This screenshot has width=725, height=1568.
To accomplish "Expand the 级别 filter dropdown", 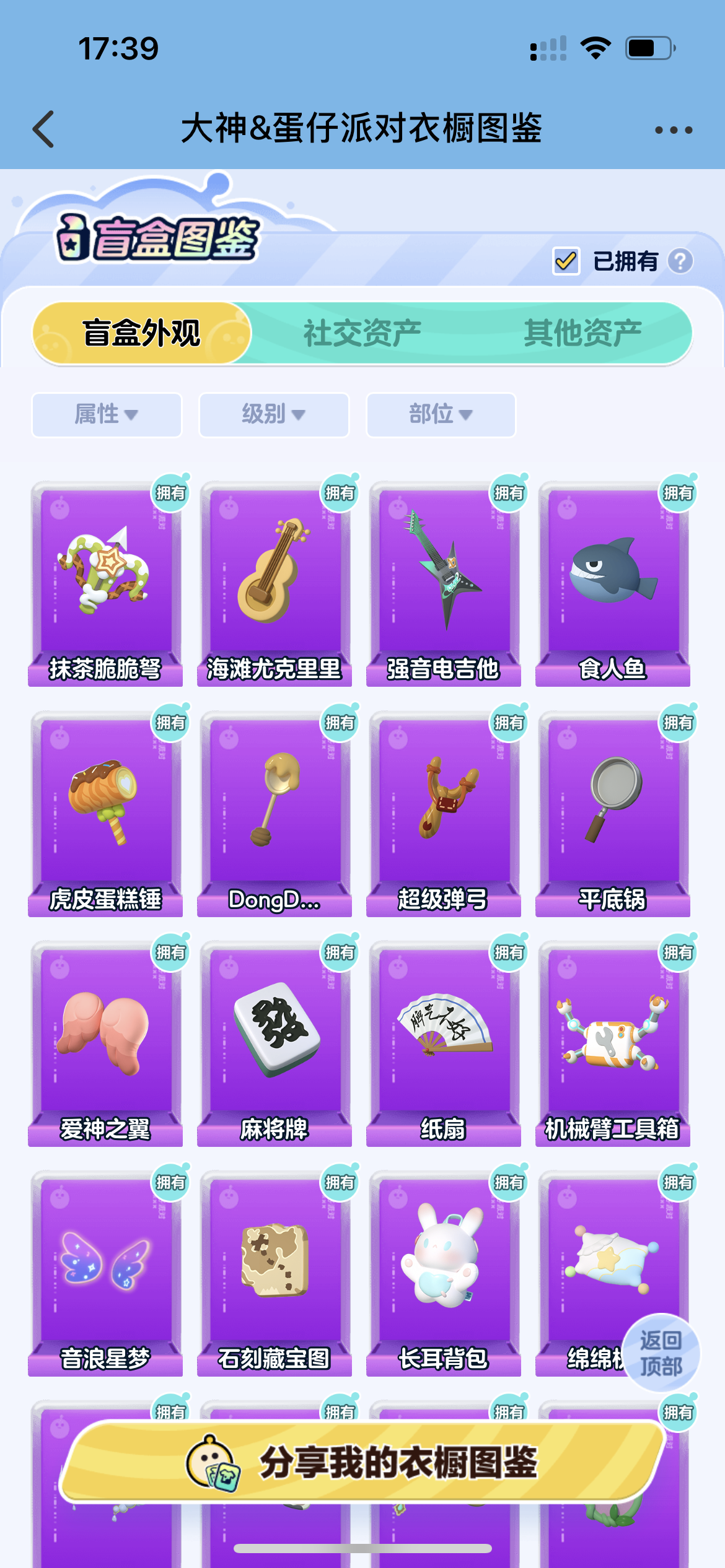I will point(274,414).
